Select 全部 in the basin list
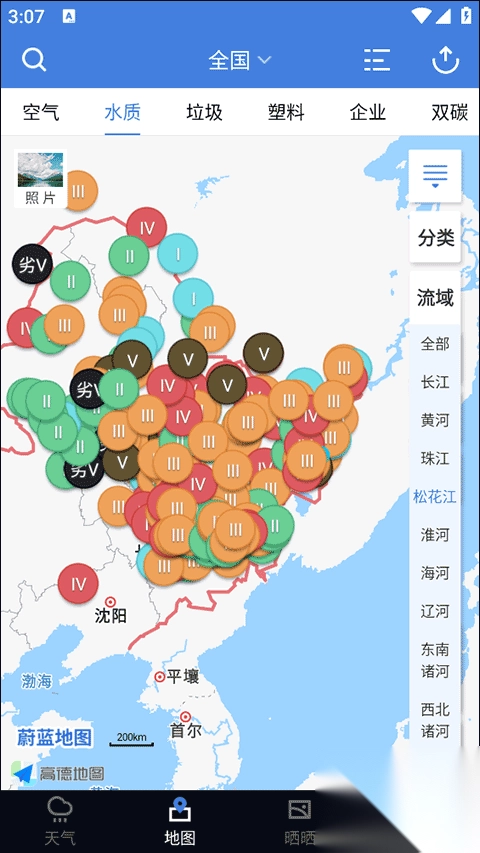 point(435,344)
